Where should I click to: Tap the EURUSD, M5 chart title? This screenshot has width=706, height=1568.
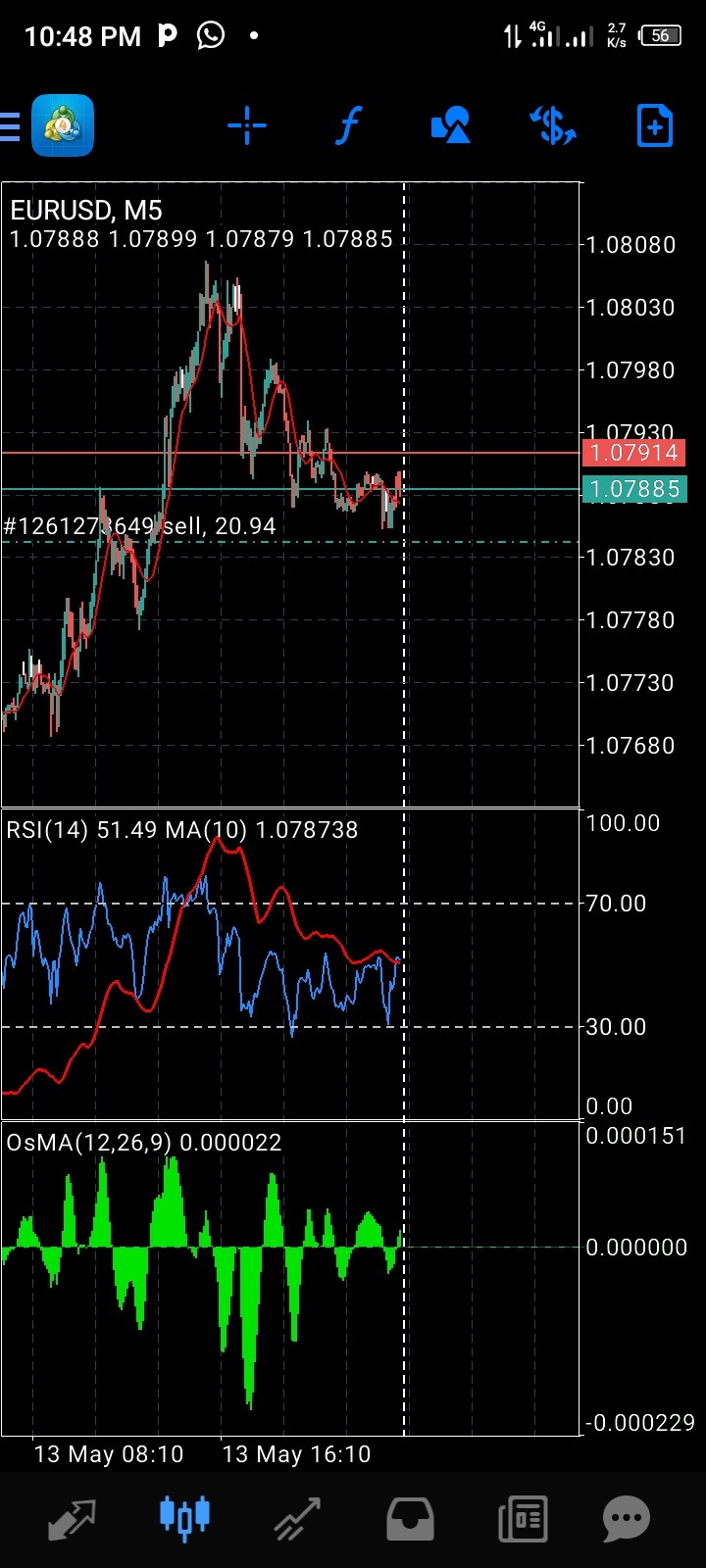point(88,209)
